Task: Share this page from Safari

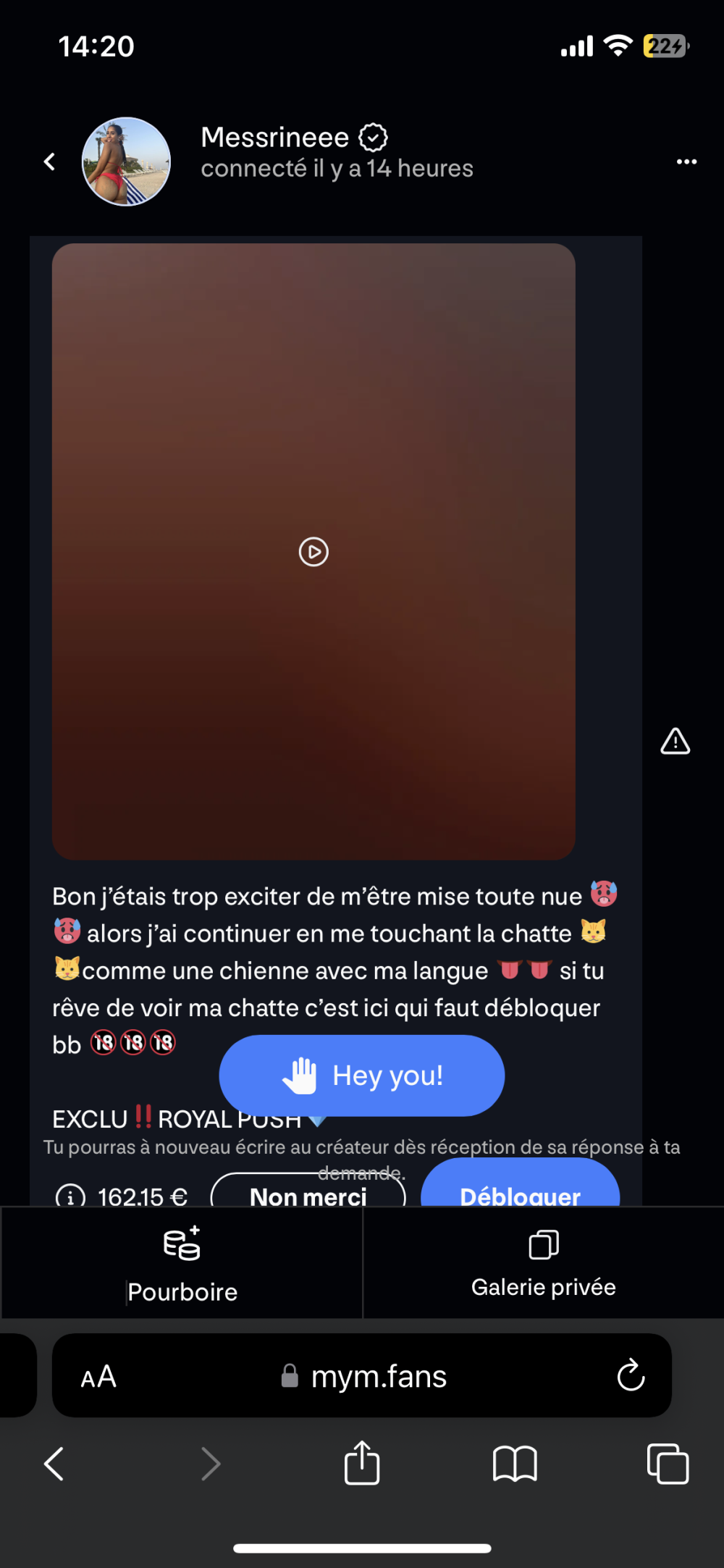Action: (362, 1463)
